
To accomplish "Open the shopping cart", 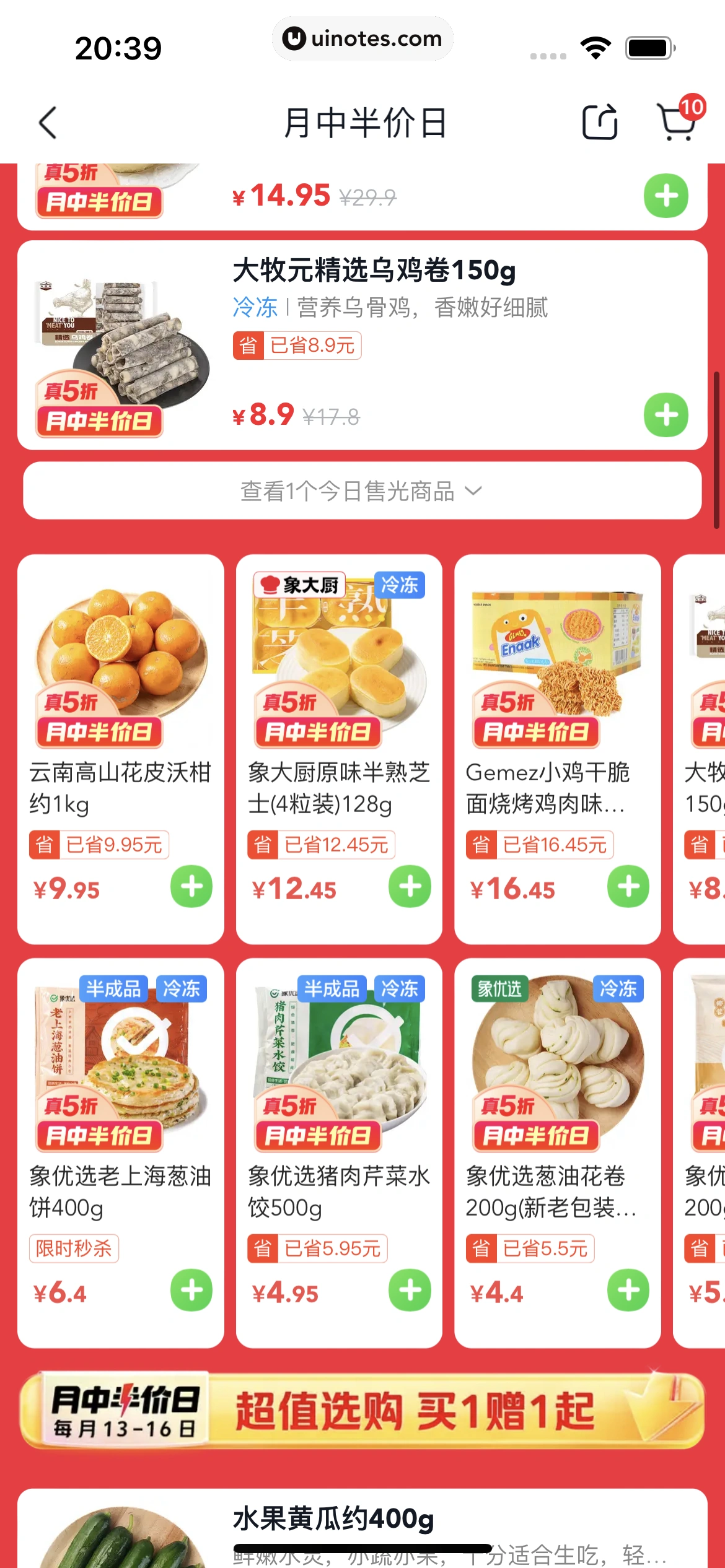I will (x=677, y=122).
